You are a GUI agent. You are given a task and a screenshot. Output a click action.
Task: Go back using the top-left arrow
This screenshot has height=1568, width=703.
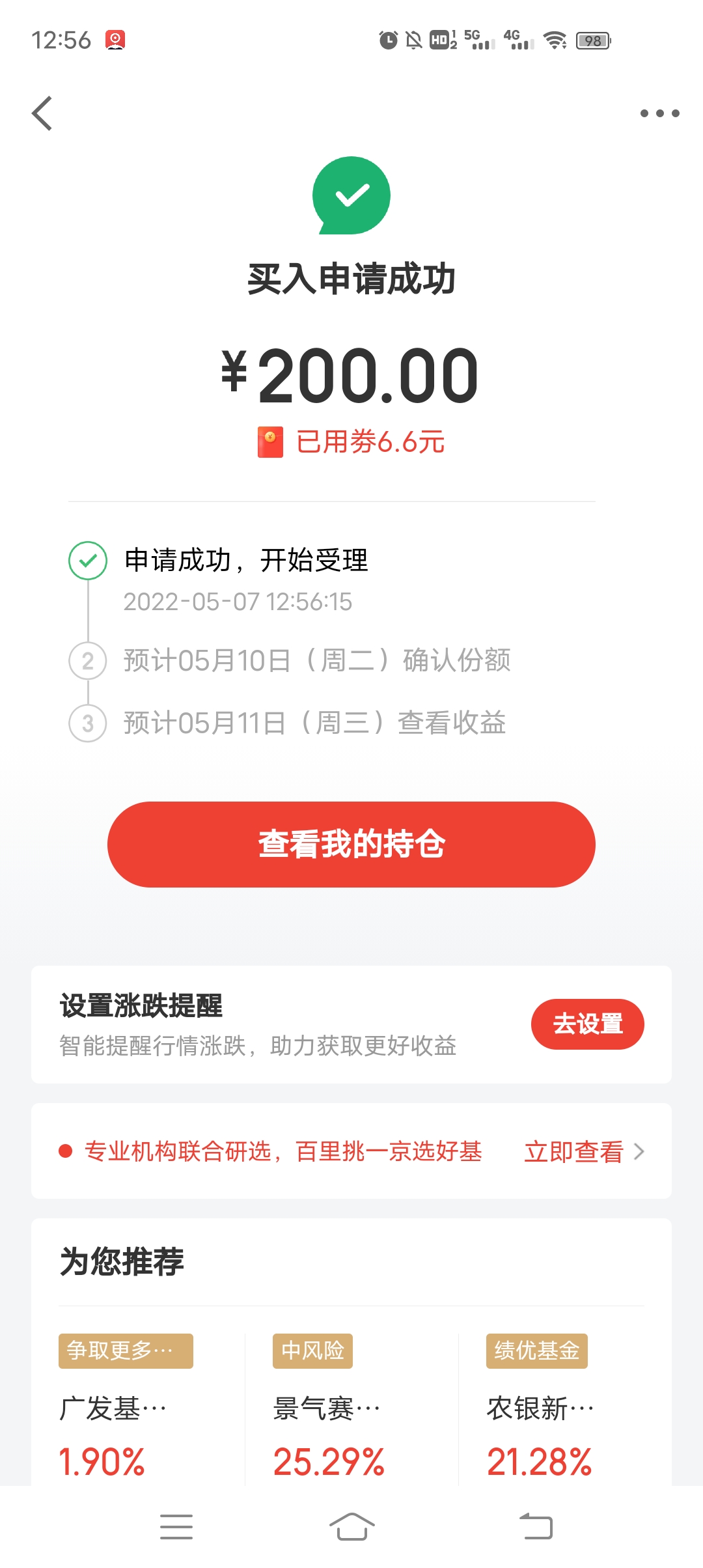42,113
